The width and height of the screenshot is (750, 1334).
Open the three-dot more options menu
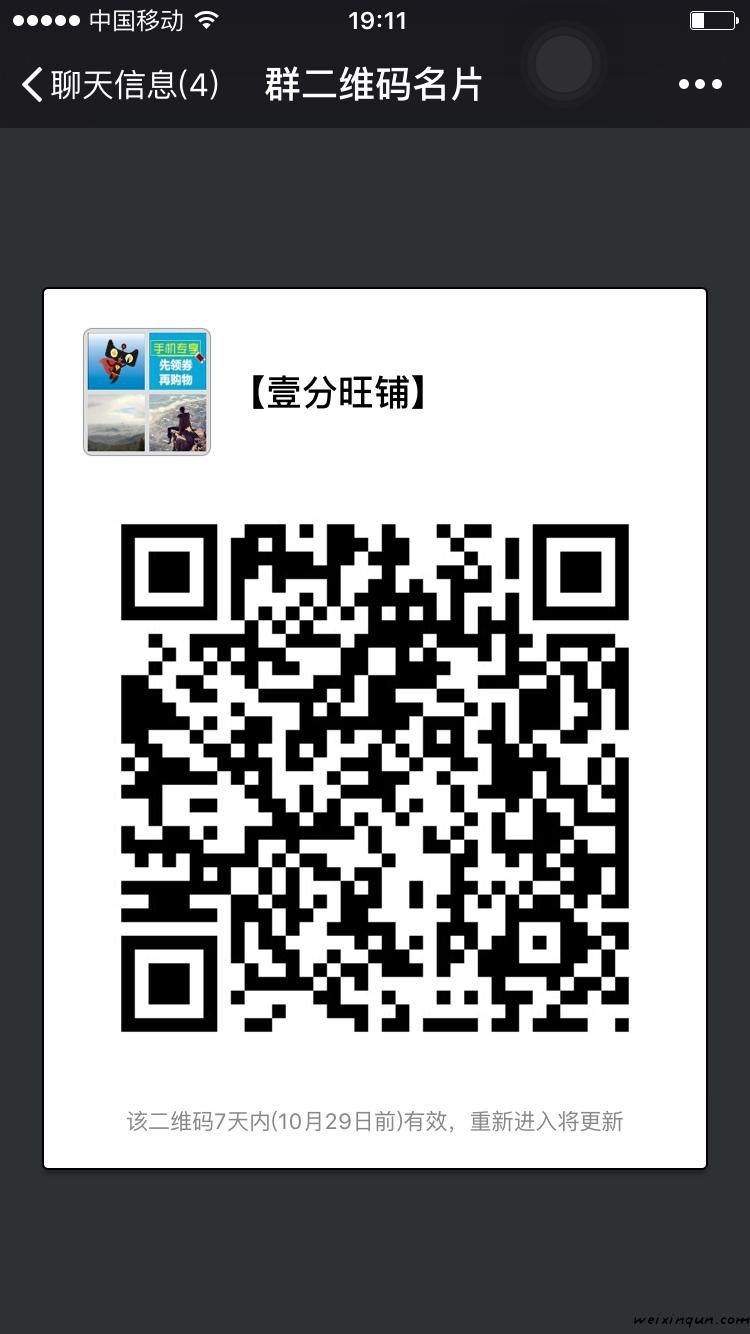(x=700, y=84)
